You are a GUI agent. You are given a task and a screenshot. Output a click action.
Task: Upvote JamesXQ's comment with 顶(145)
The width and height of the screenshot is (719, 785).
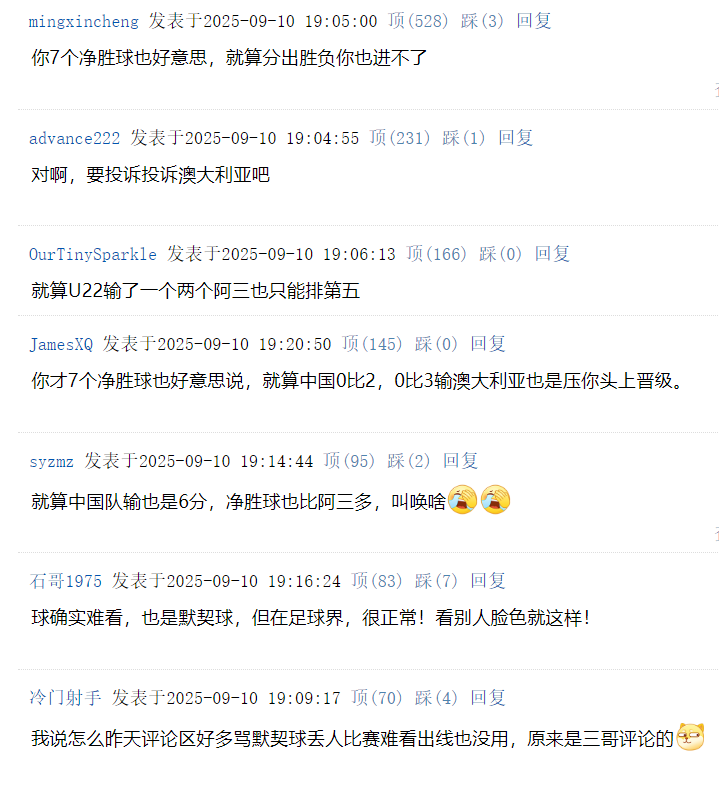coord(373,344)
